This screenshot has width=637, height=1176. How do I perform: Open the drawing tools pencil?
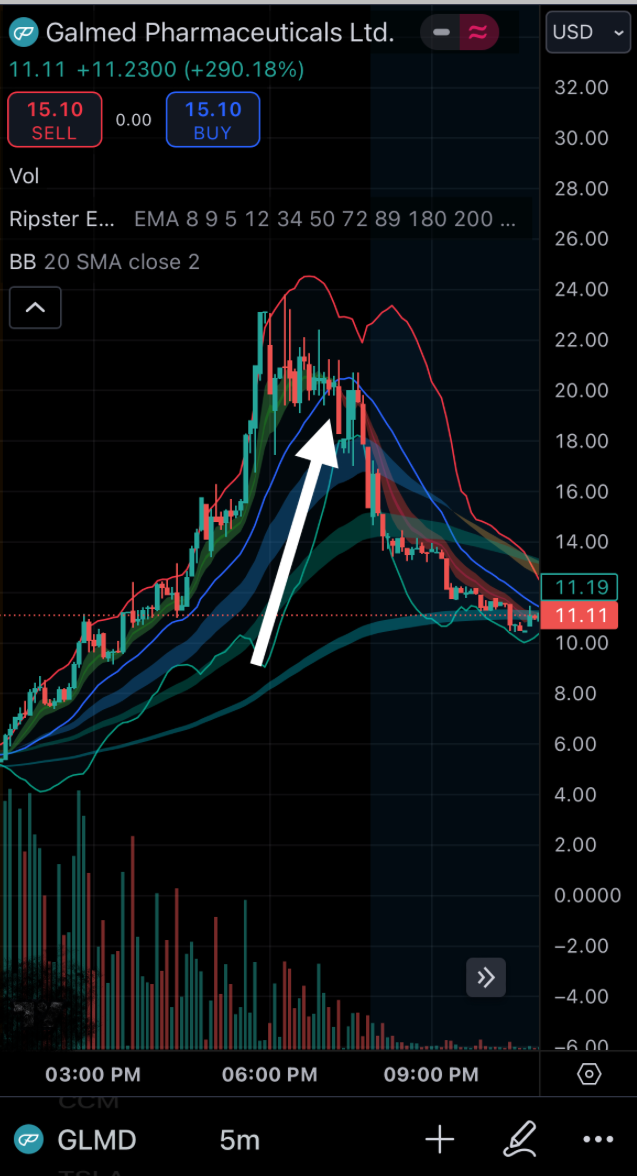pos(519,1139)
